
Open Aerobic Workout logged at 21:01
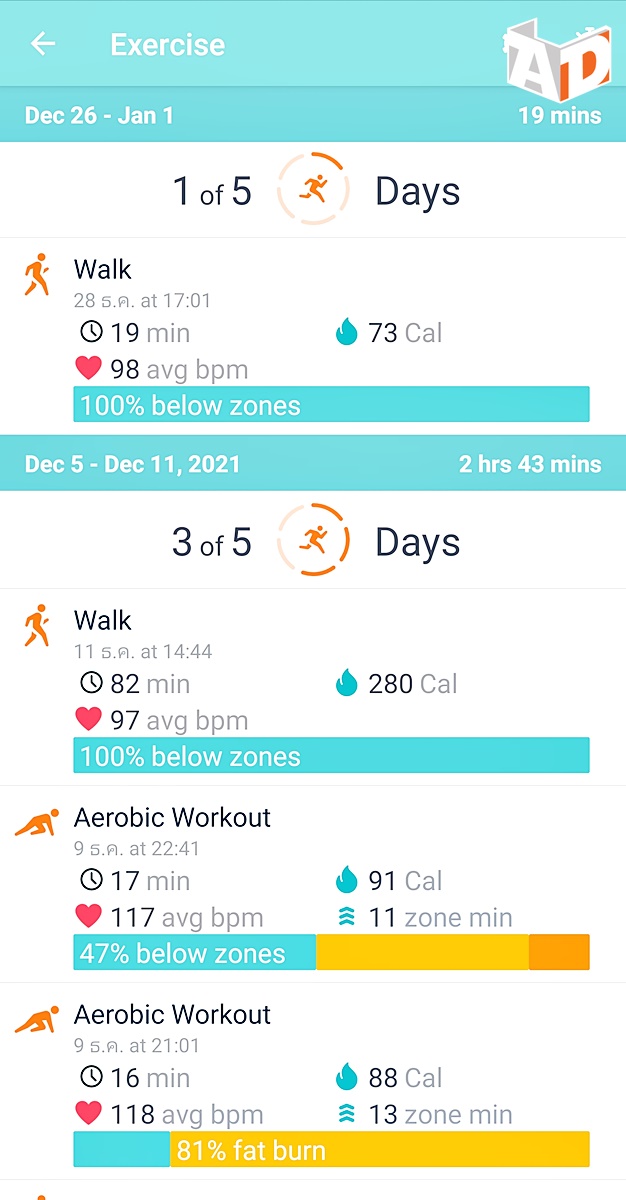[x=313, y=1081]
